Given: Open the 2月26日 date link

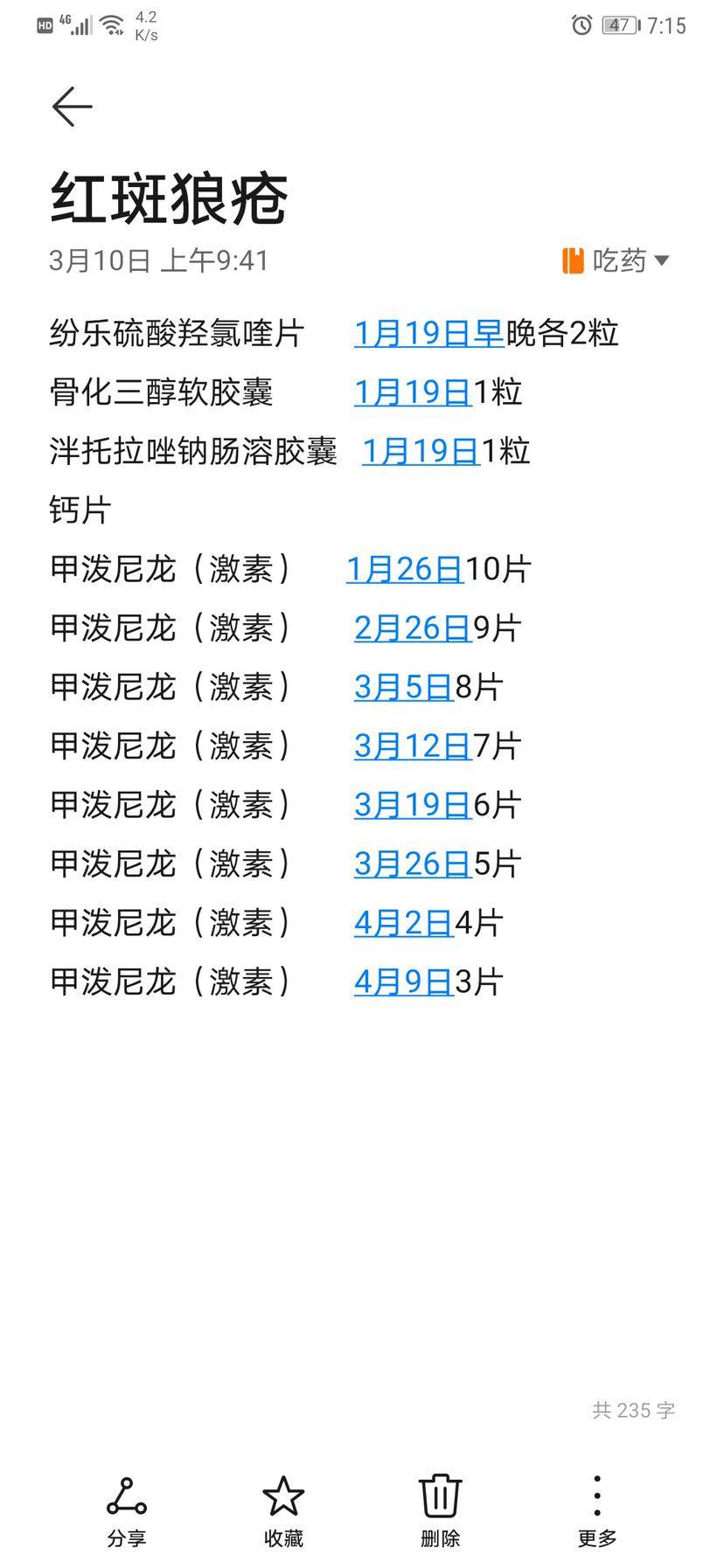Looking at the screenshot, I should click(x=412, y=628).
